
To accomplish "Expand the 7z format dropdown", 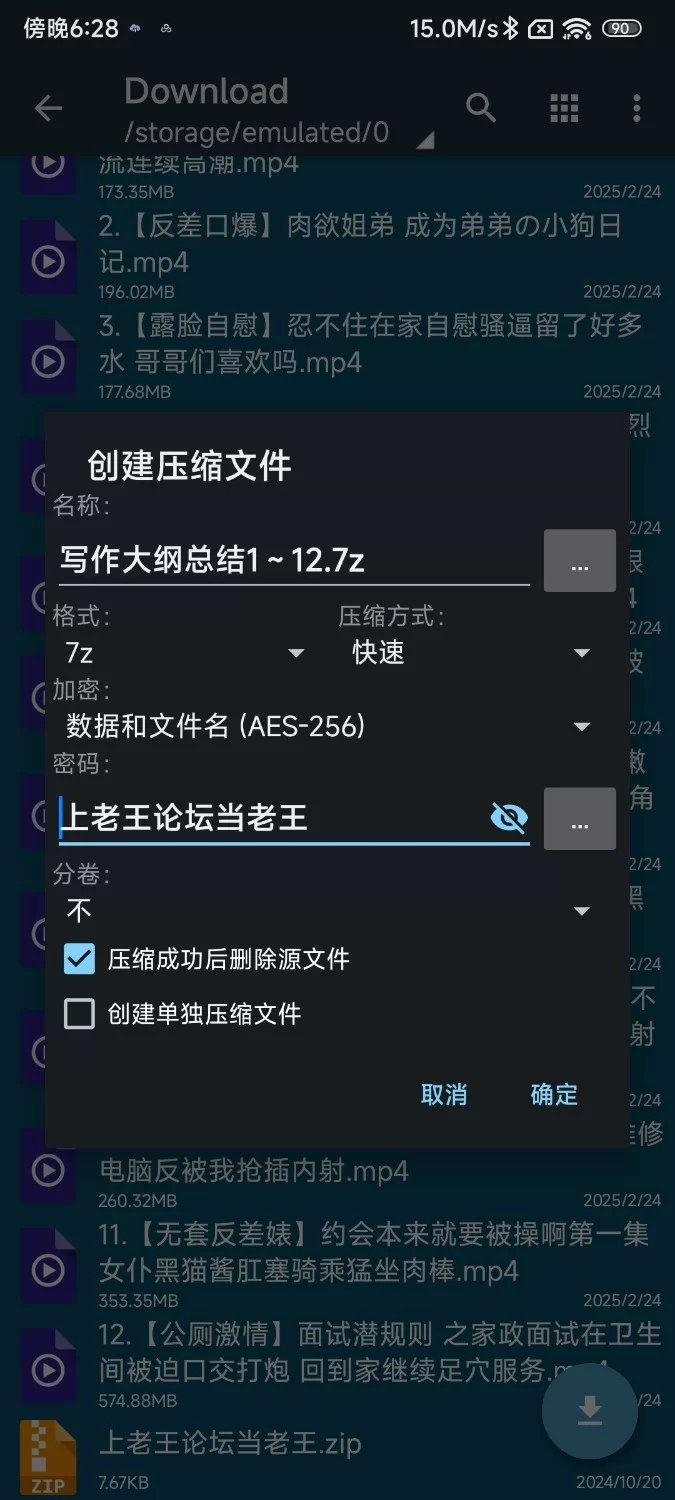I will (x=185, y=653).
